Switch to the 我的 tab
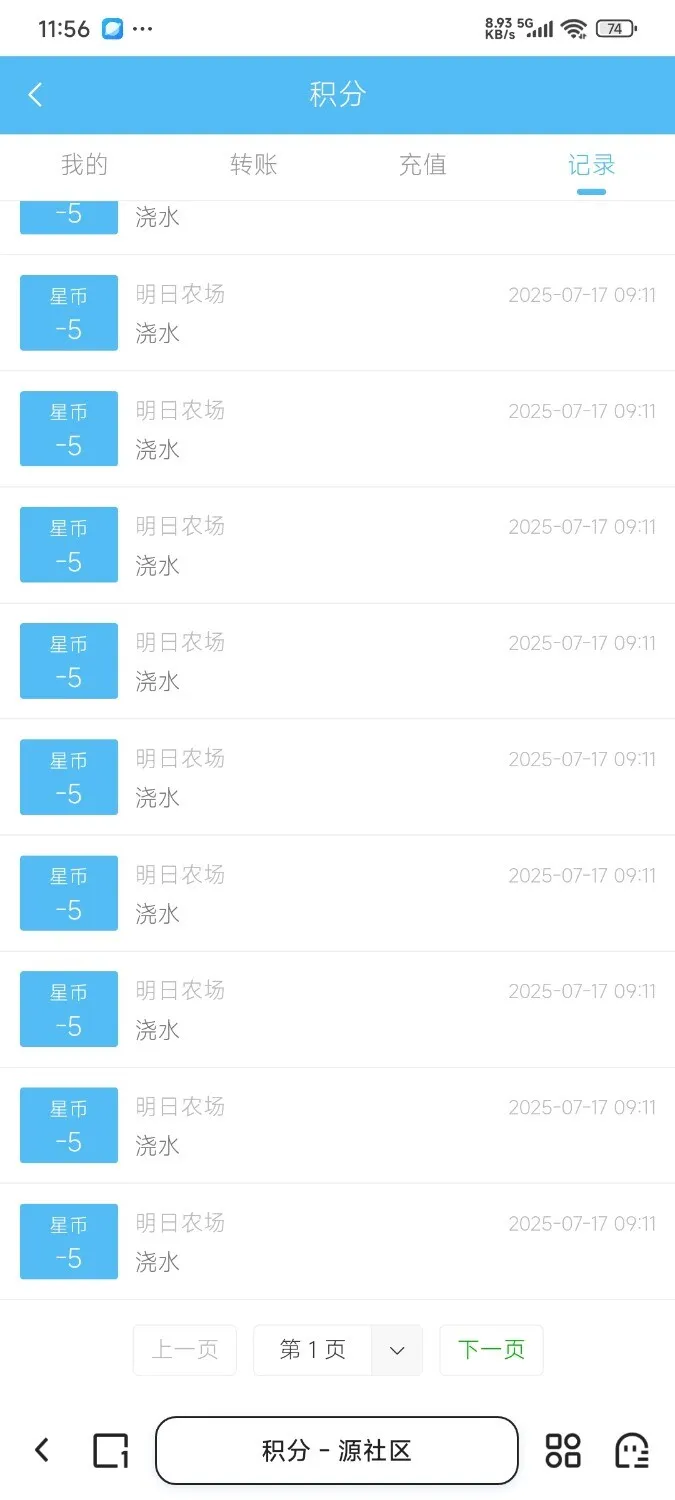The height and width of the screenshot is (1500, 675). [x=84, y=165]
